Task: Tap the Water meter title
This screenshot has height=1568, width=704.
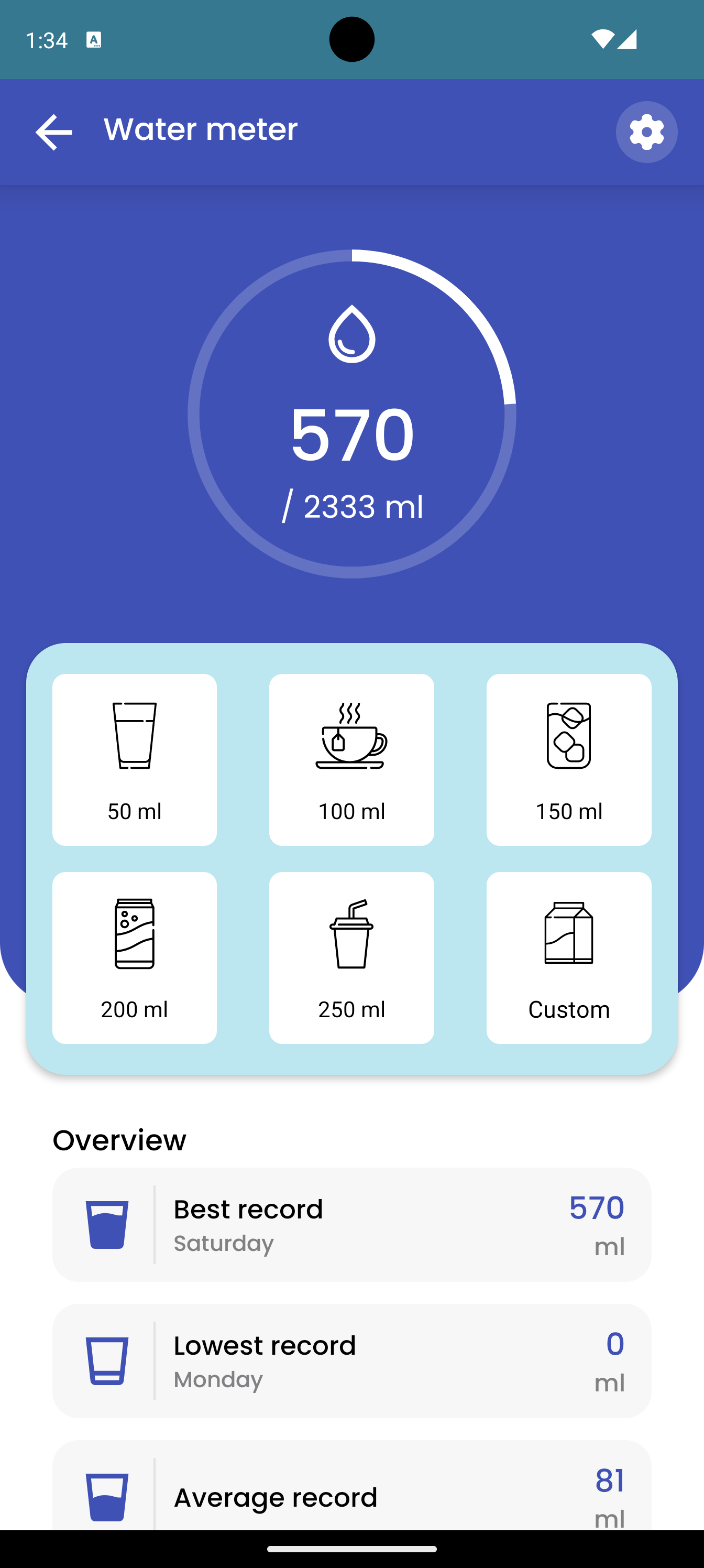Action: (200, 129)
